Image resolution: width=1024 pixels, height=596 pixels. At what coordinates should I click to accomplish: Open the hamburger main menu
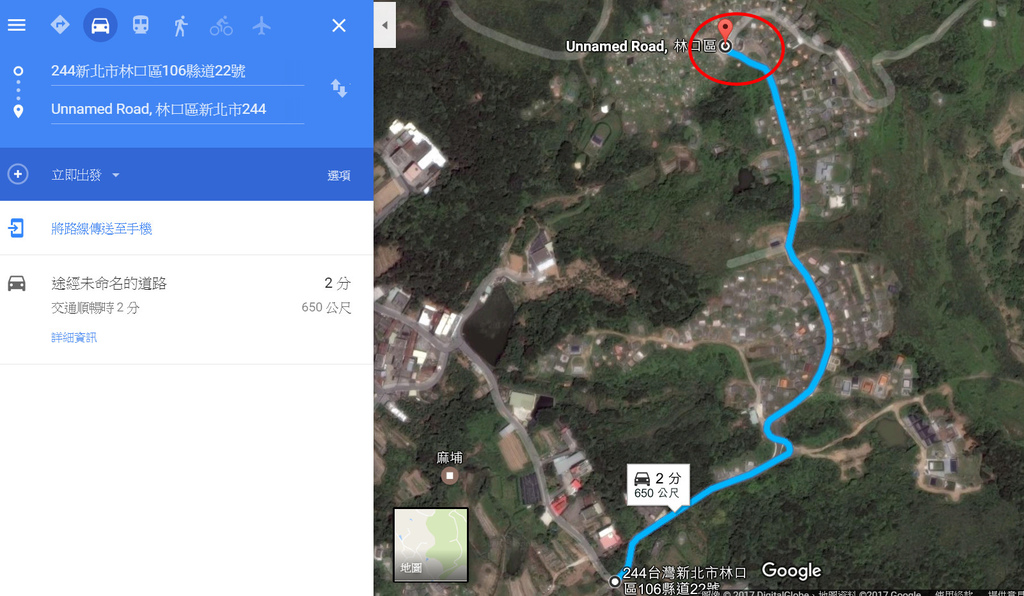[x=17, y=25]
